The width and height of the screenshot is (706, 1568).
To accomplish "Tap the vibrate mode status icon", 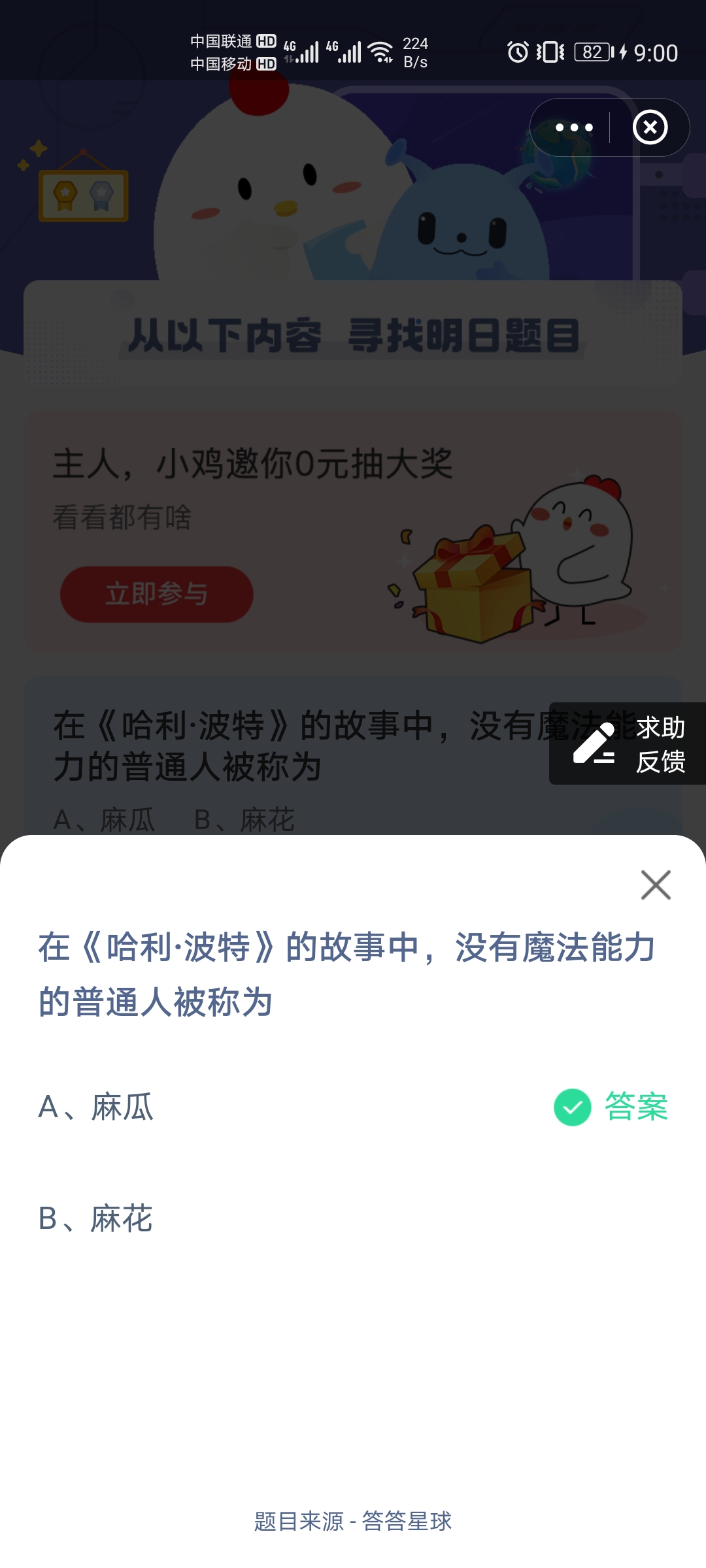I will click(549, 52).
